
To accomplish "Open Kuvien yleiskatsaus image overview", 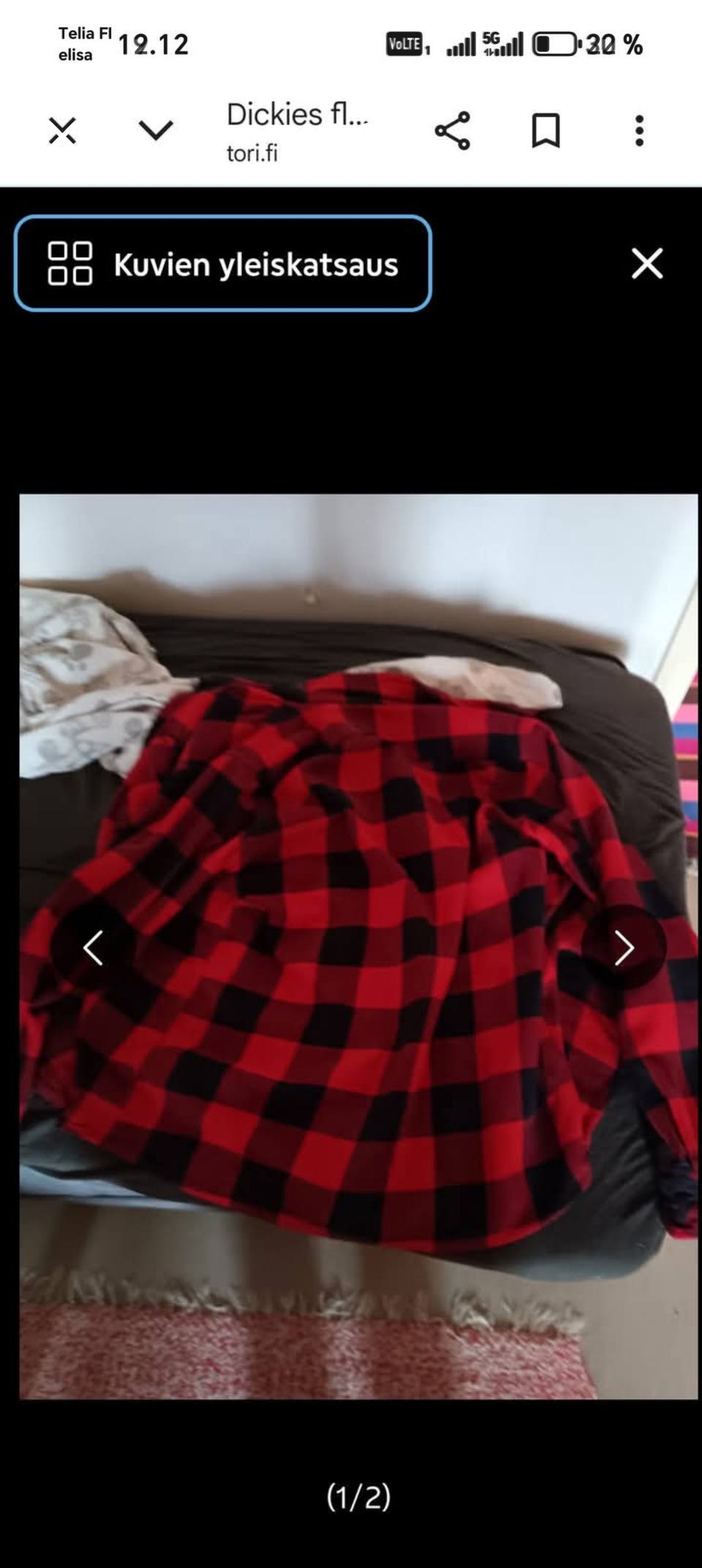I will tap(222, 263).
